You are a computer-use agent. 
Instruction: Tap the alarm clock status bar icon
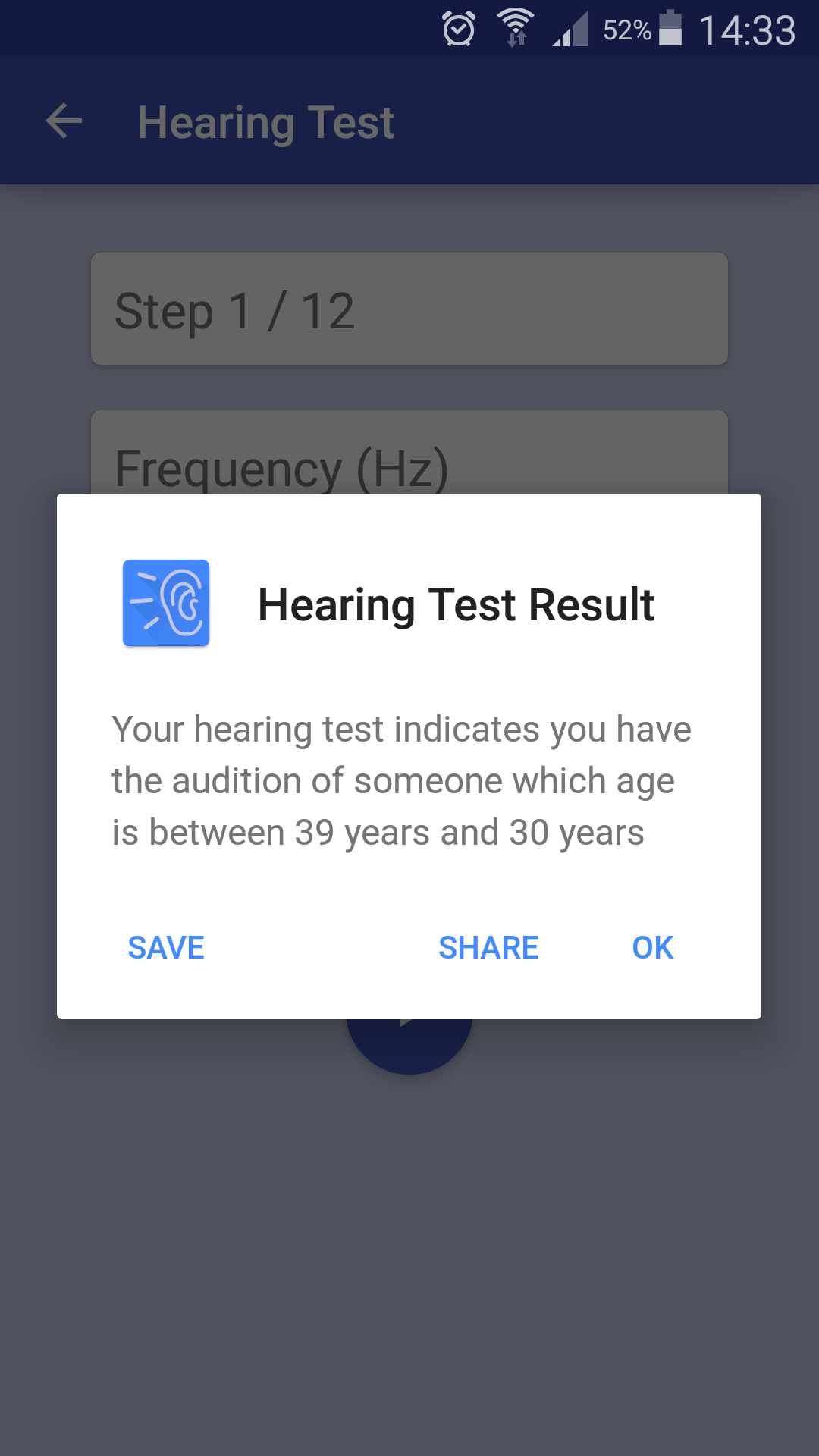coord(459,29)
